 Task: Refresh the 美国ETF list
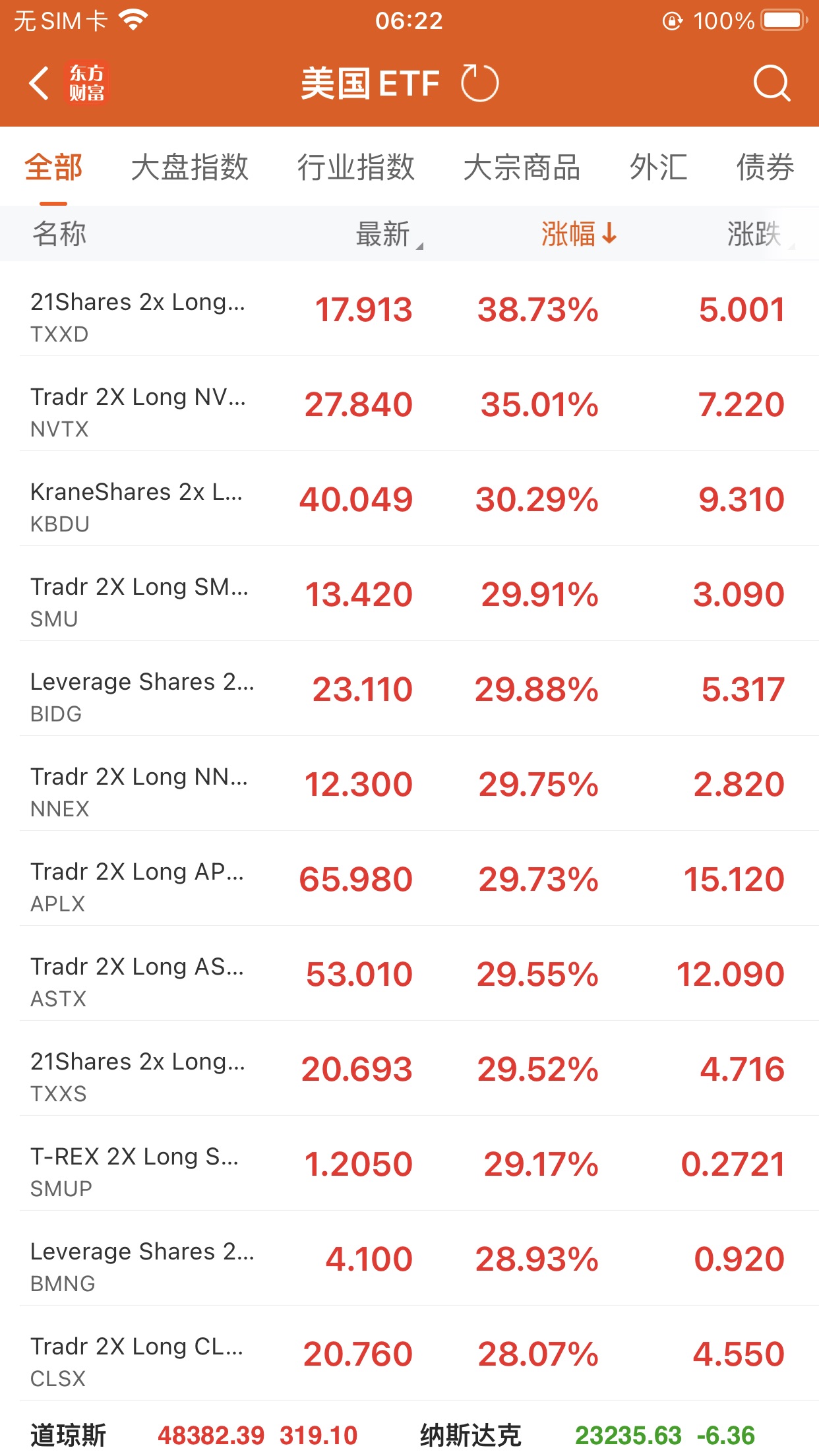(479, 84)
